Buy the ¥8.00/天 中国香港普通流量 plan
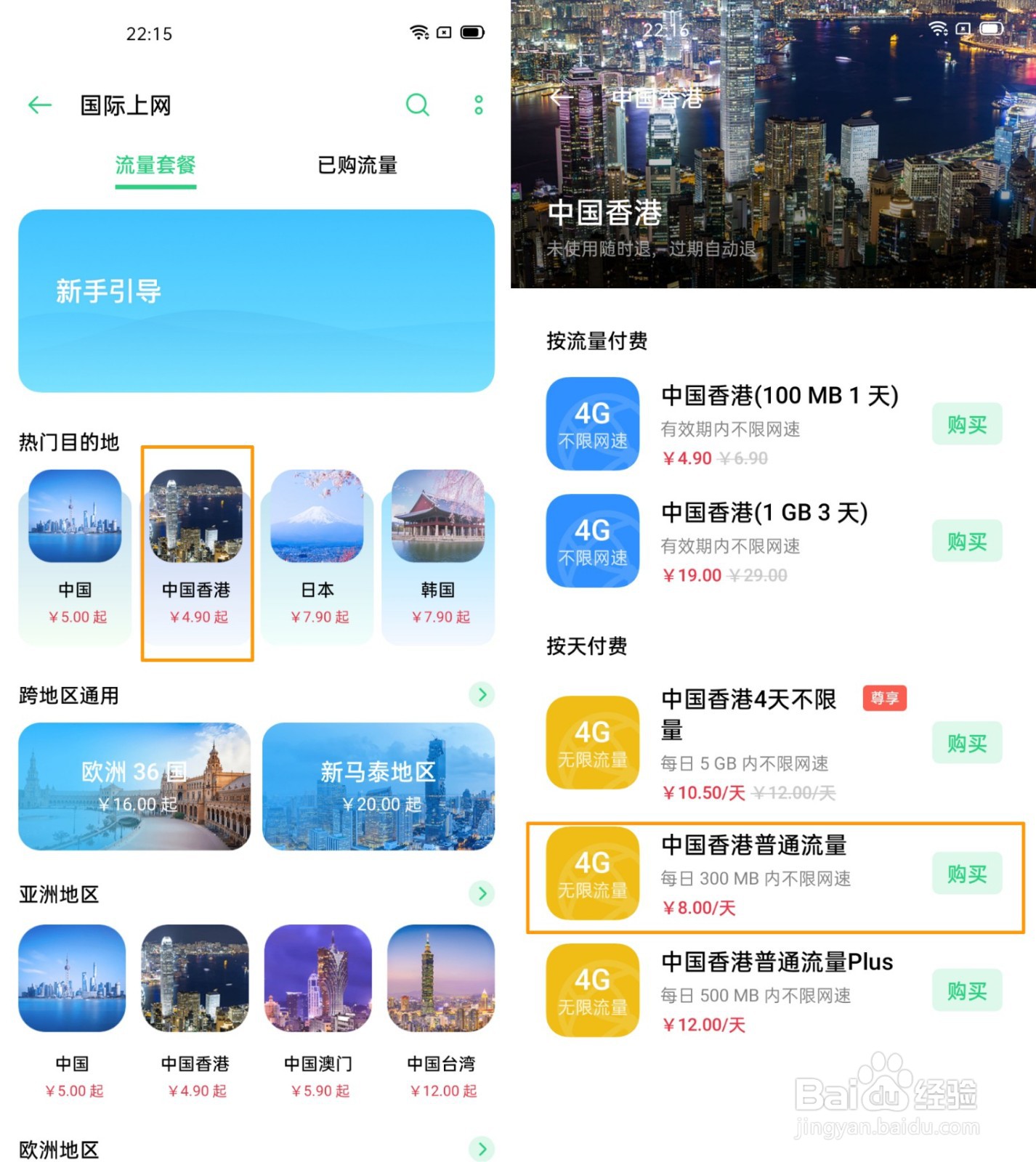 tap(967, 874)
